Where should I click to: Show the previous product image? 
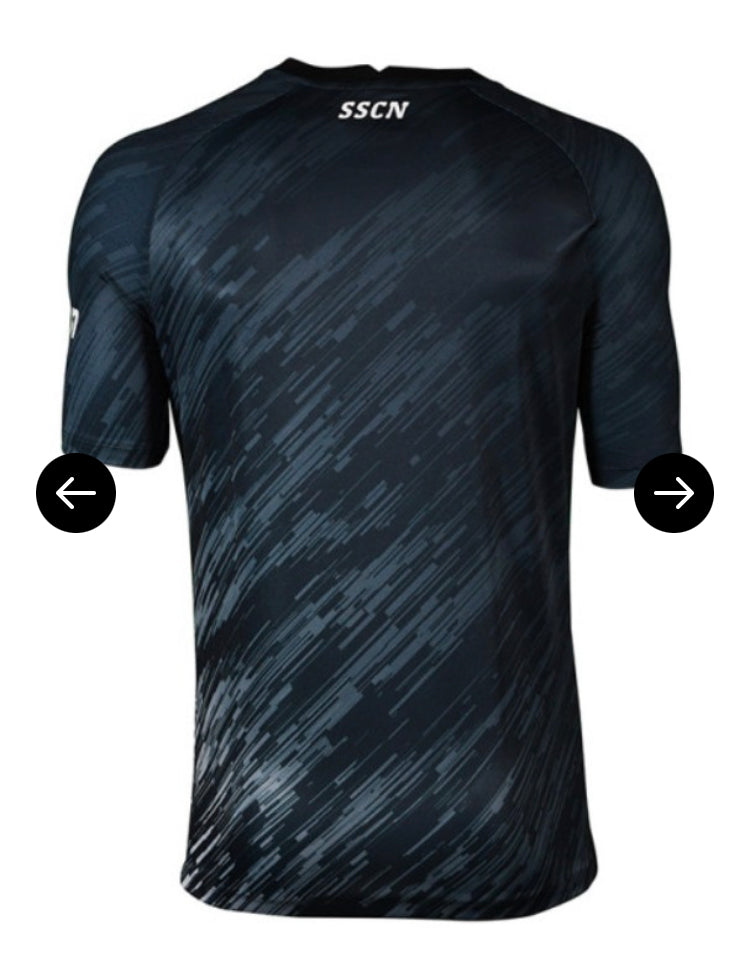tap(76, 493)
